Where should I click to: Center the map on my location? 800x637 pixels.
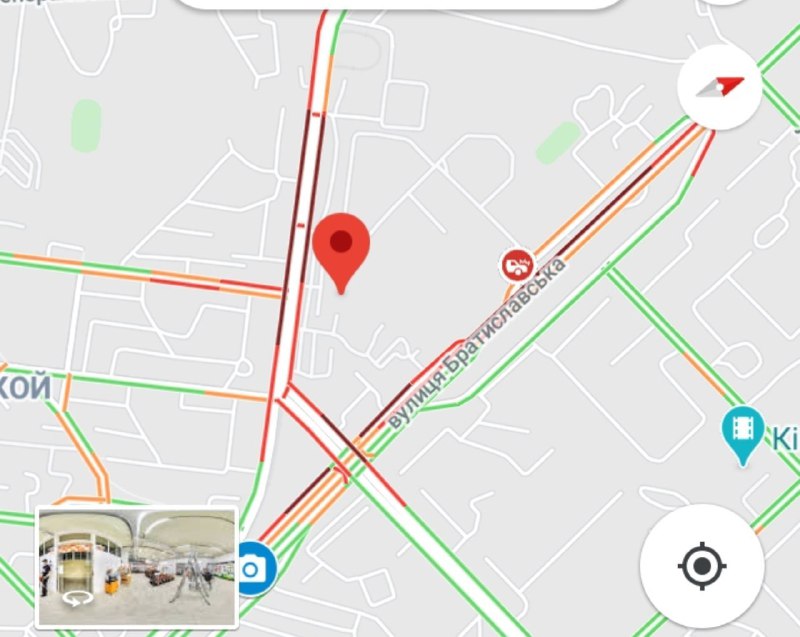click(700, 568)
